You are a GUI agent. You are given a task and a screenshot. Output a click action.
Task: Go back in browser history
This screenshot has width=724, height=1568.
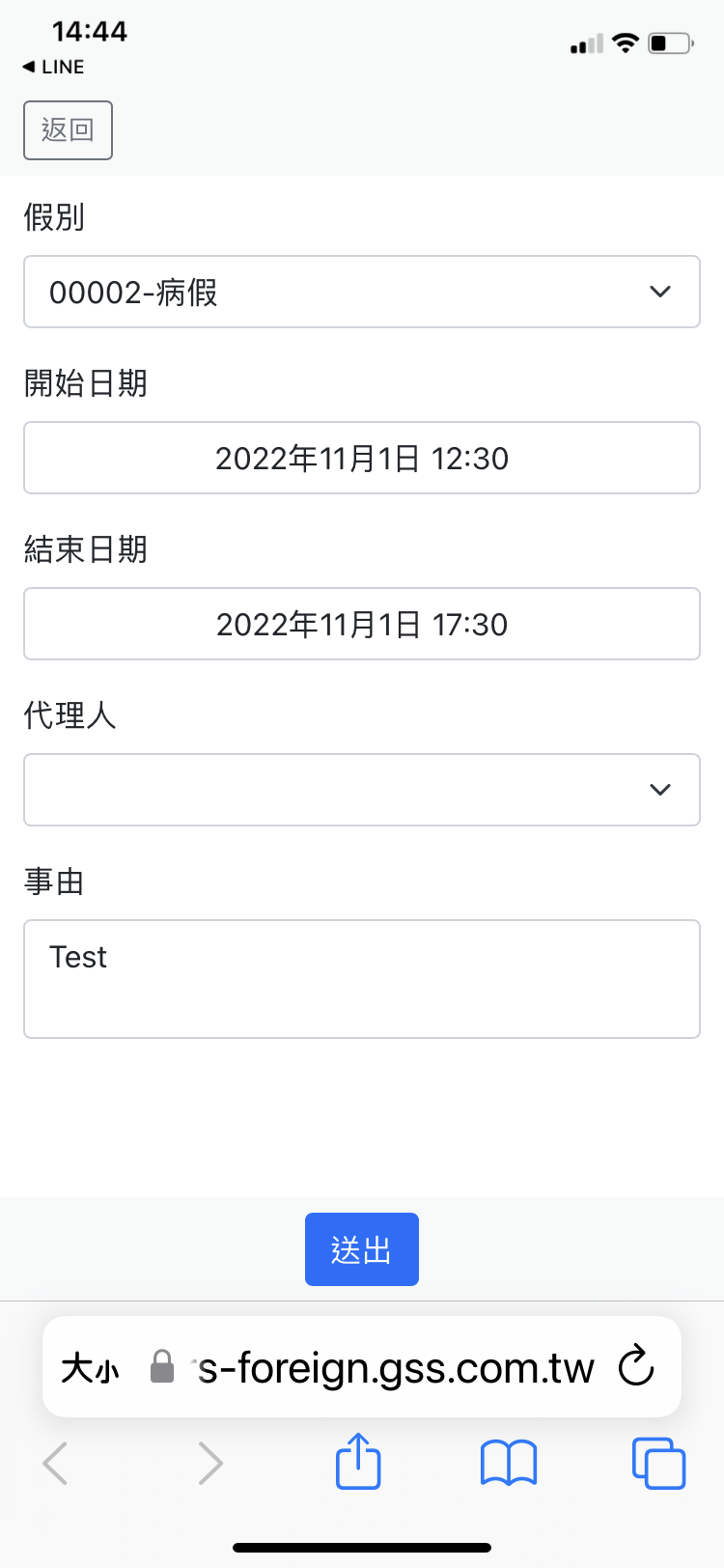coord(56,1463)
